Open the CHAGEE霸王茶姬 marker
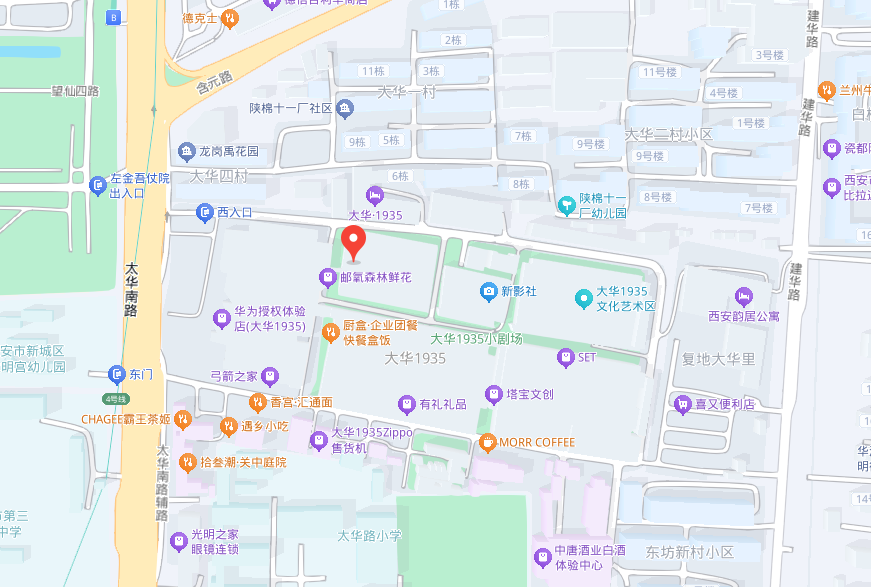 point(182,419)
